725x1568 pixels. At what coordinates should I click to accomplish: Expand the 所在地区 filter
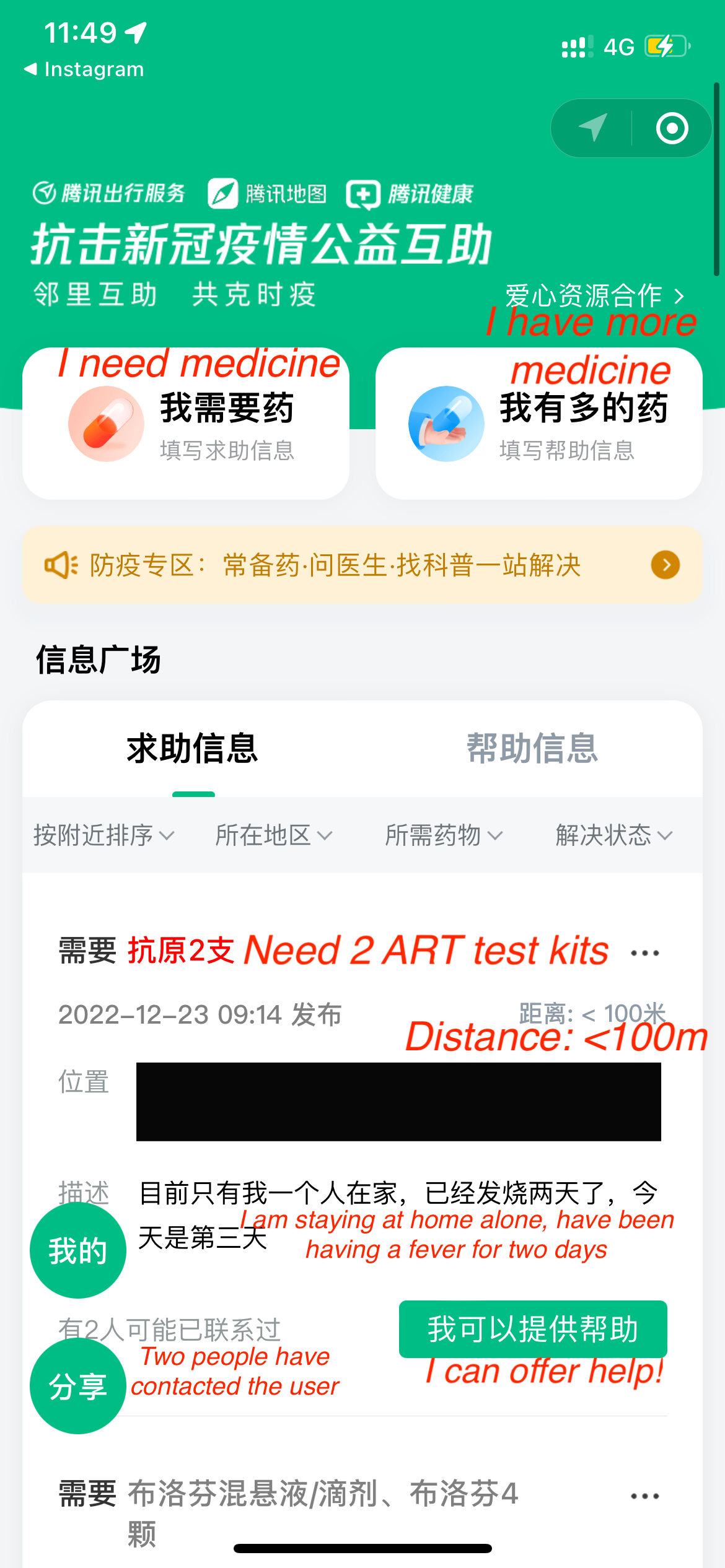click(273, 835)
